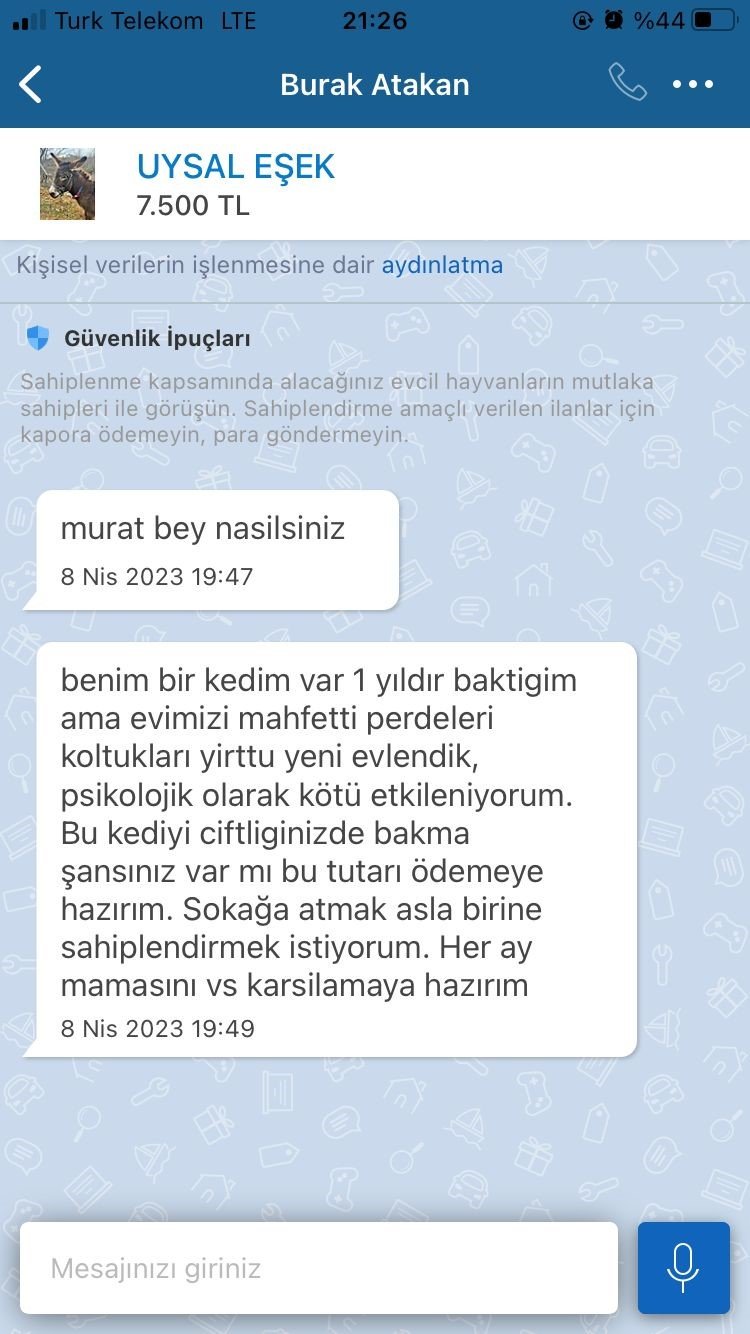Tap the microphone voice message button
Viewport: 750px width, 1334px height.
tap(683, 1267)
